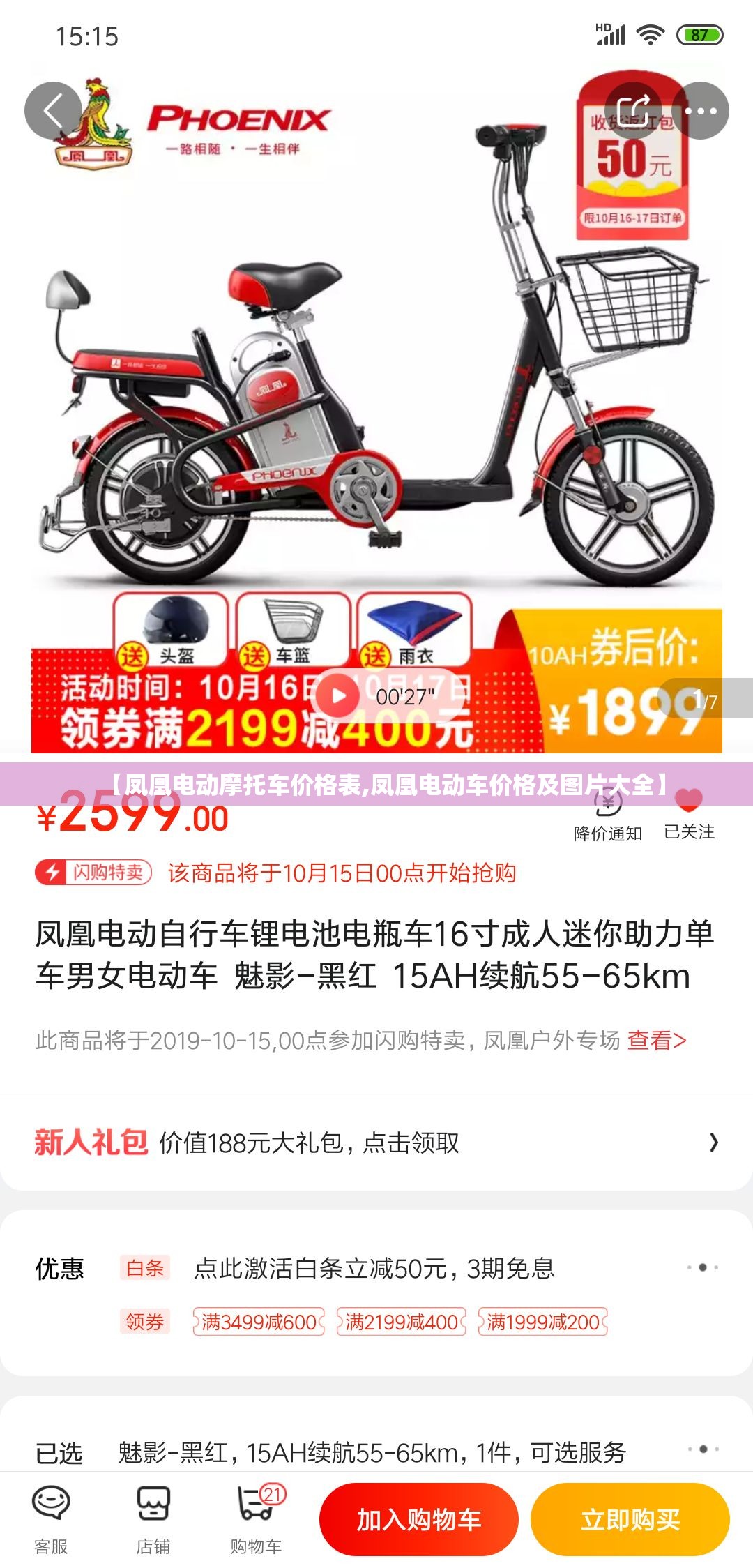The height and width of the screenshot is (1568, 753).
Task: Share this product
Action: tap(634, 110)
